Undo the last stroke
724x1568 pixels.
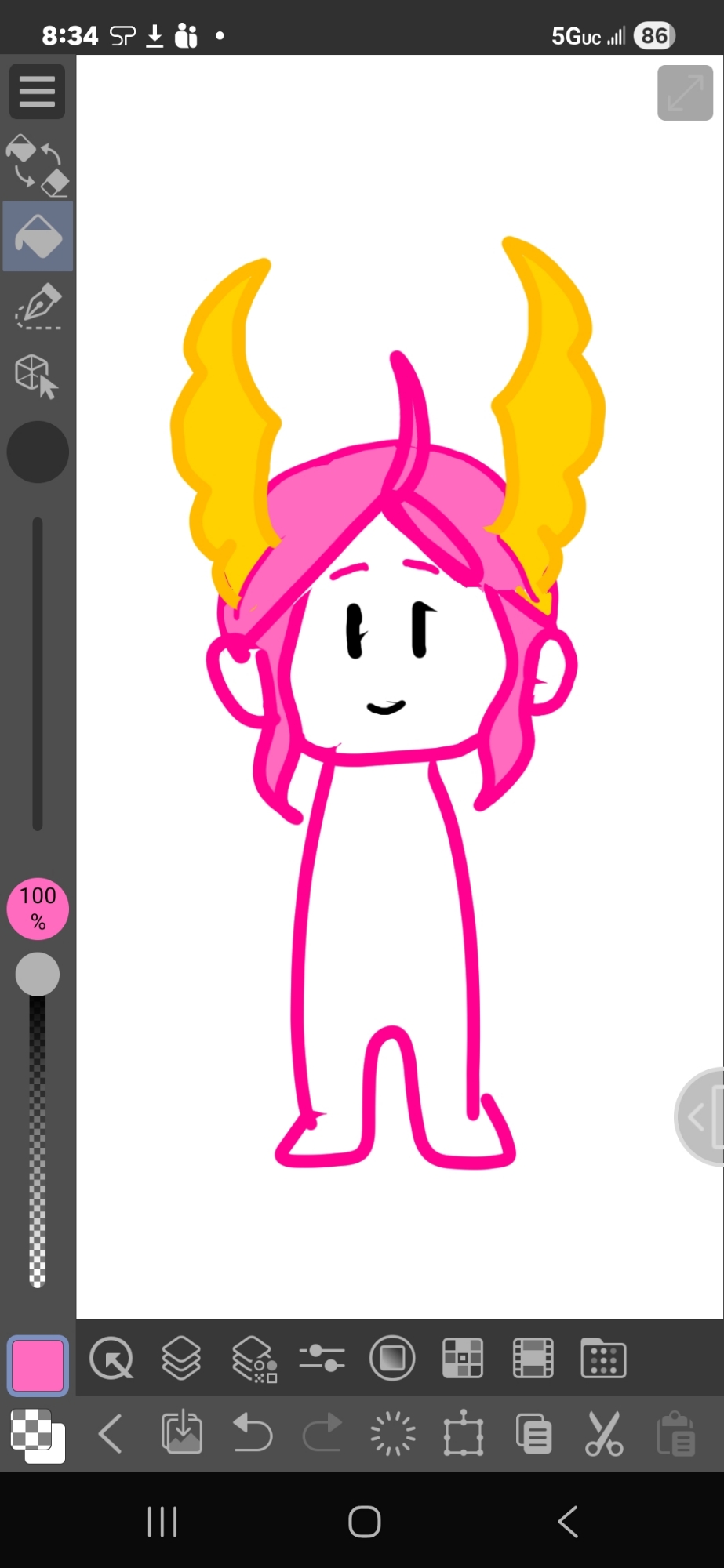coord(252,1434)
